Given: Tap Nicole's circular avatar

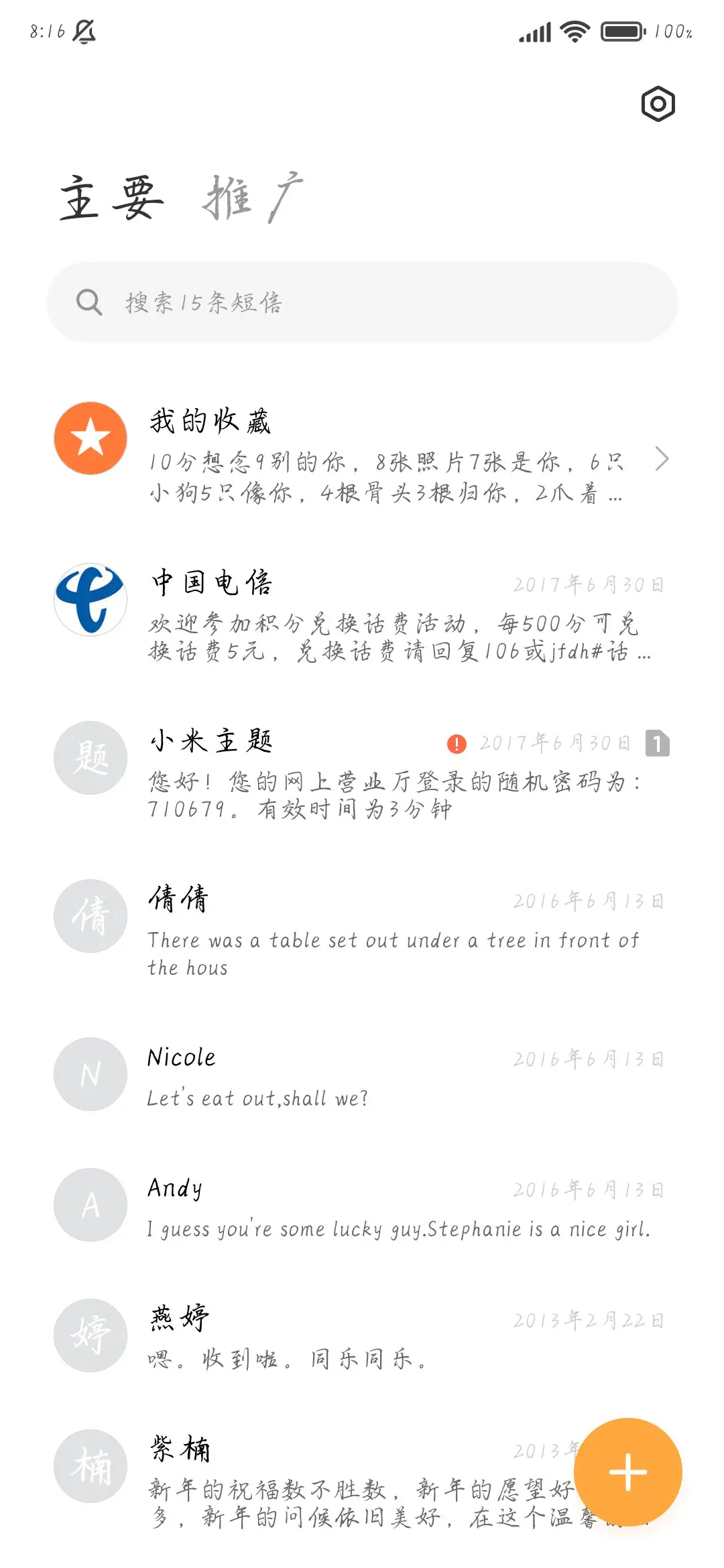Looking at the screenshot, I should [x=90, y=1074].
